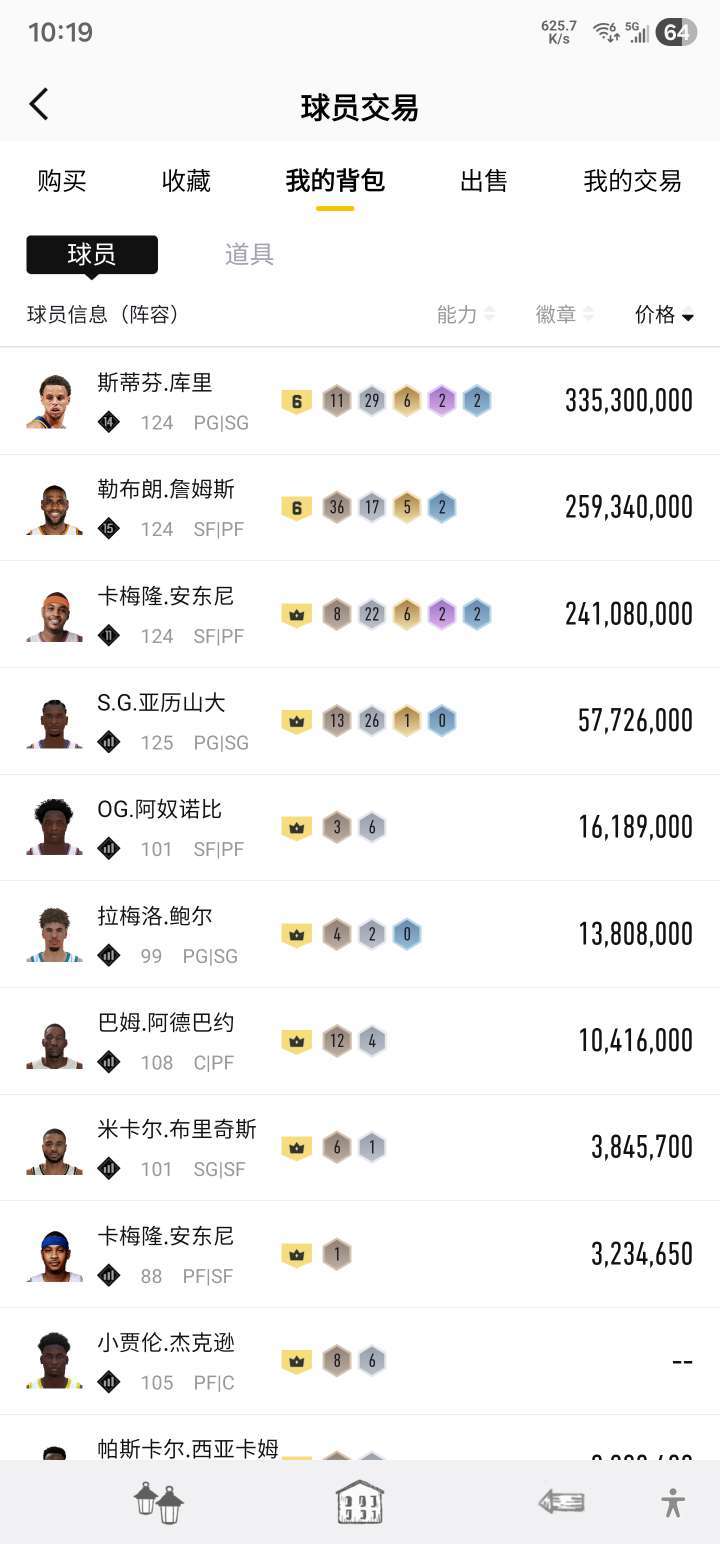Go back from the 球员交易 page
Image resolution: width=720 pixels, height=1544 pixels.
[x=39, y=105]
